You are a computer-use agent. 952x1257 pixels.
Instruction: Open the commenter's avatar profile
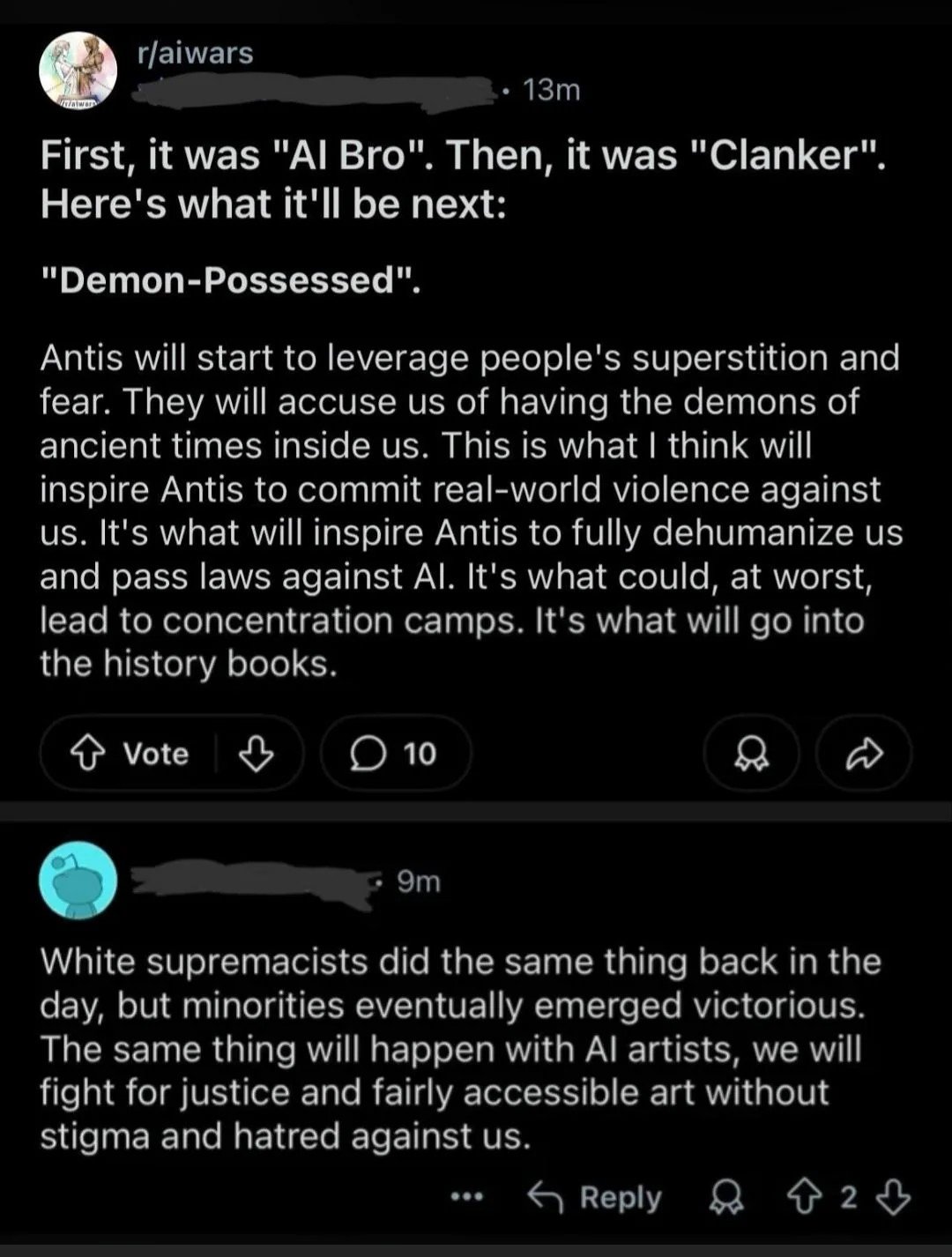click(78, 881)
